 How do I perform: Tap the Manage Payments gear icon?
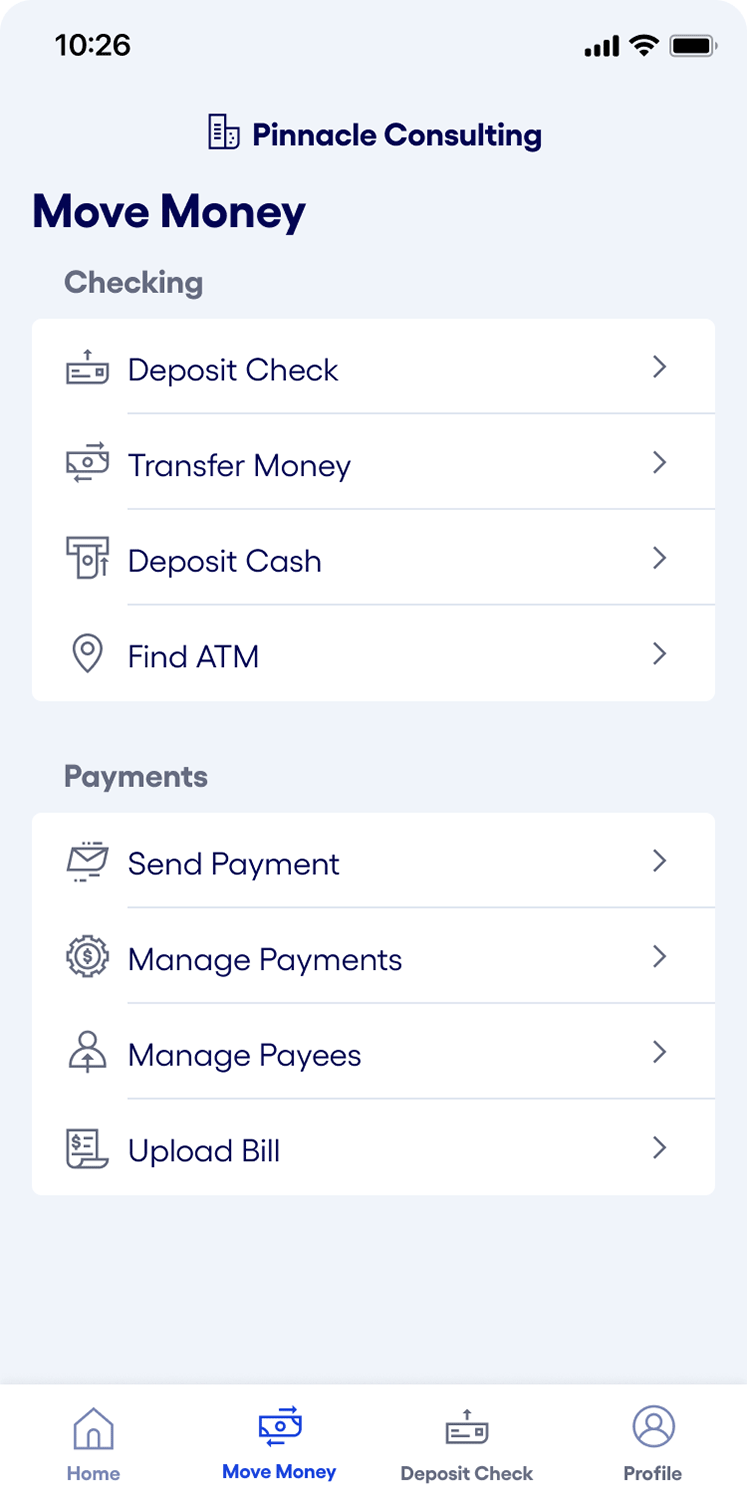point(87,957)
